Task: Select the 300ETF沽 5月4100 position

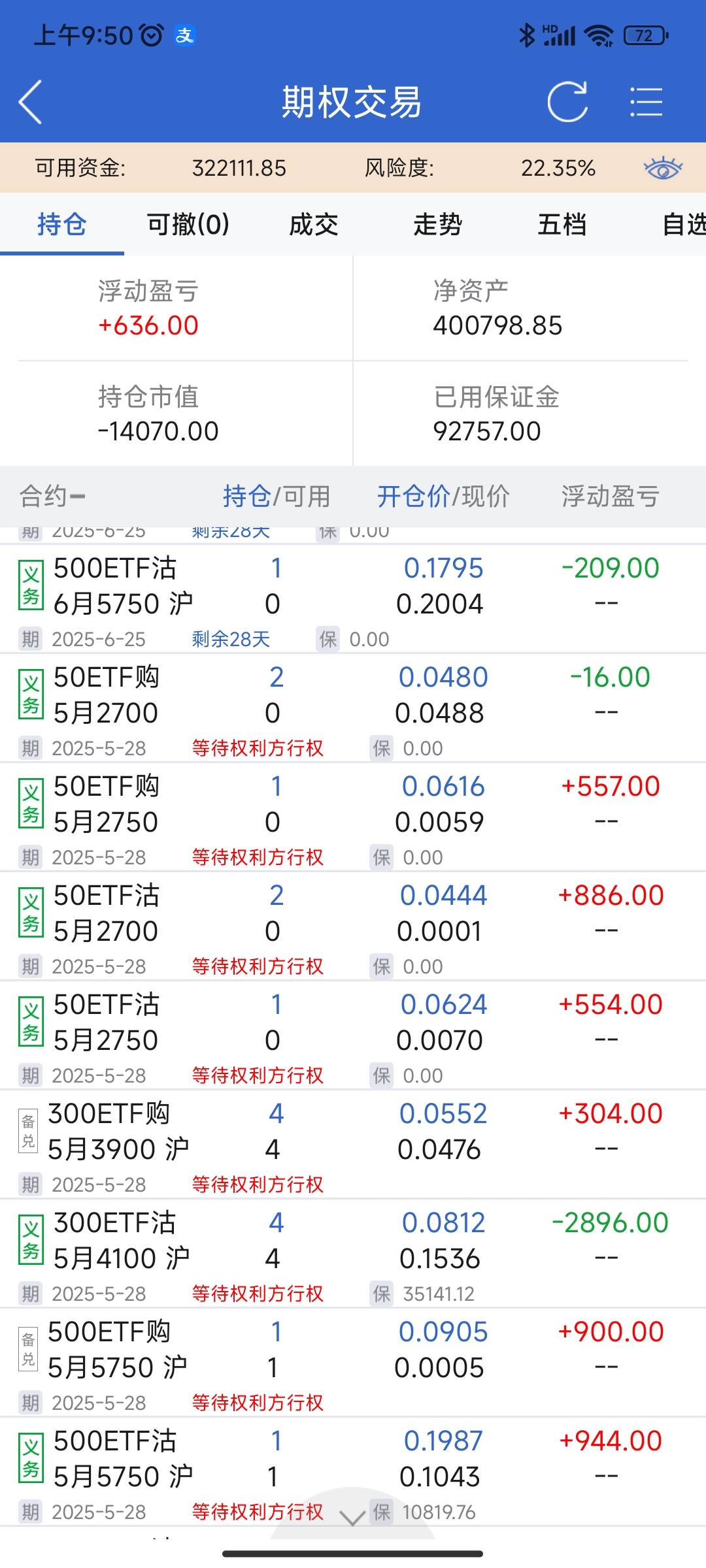Action: pyautogui.click(x=121, y=1241)
